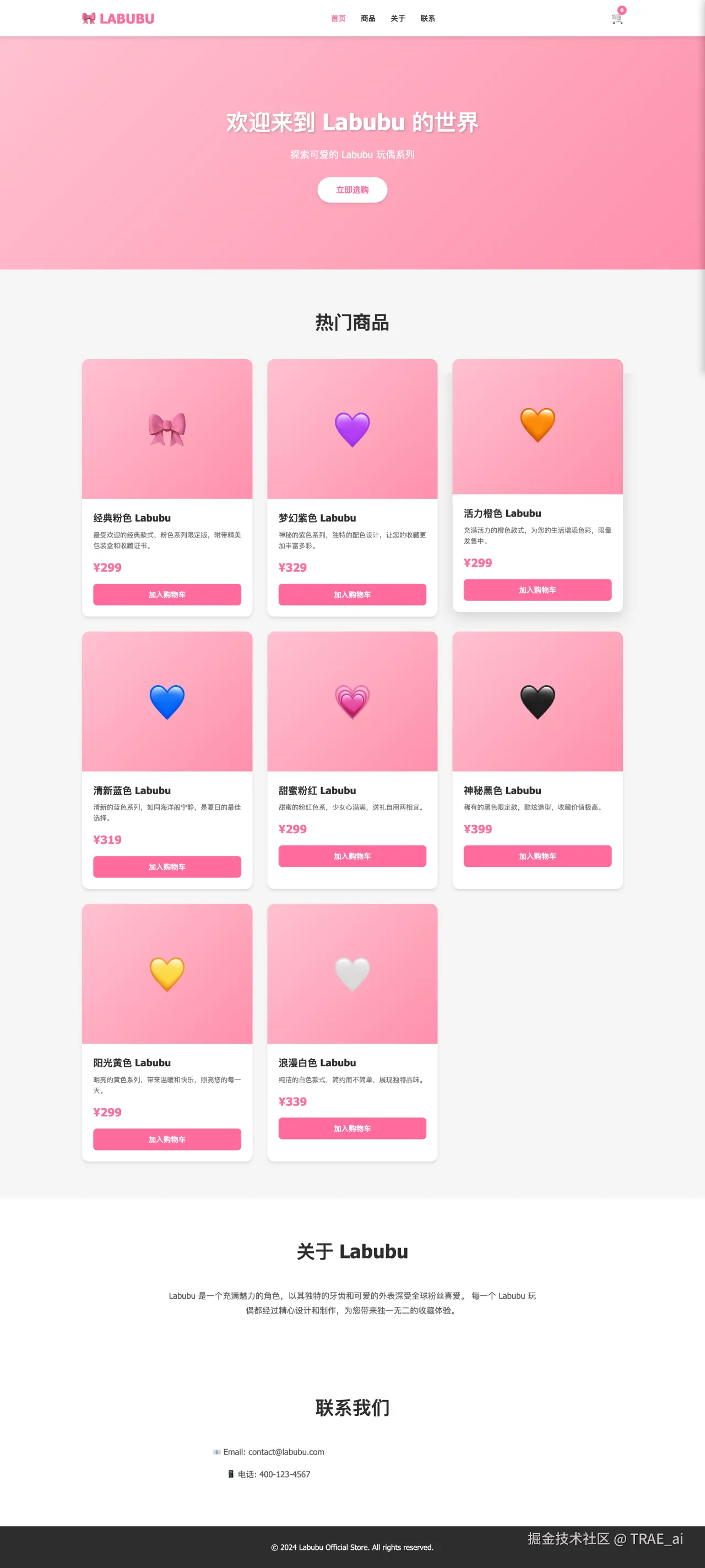This screenshot has height=1568, width=705.
Task: Open the shopping cart icon
Action: [617, 18]
